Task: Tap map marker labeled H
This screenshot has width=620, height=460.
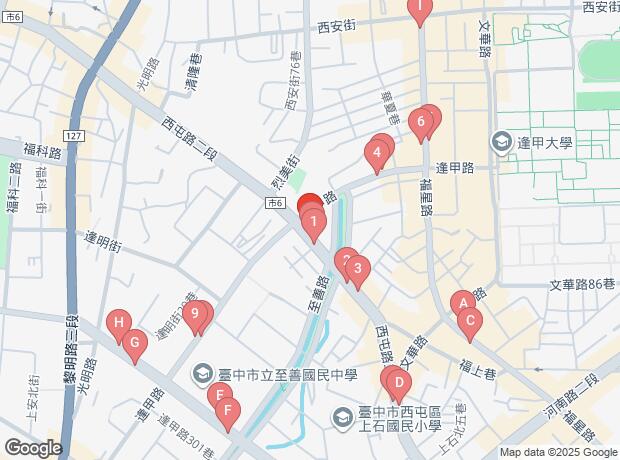Action: pyautogui.click(x=119, y=322)
